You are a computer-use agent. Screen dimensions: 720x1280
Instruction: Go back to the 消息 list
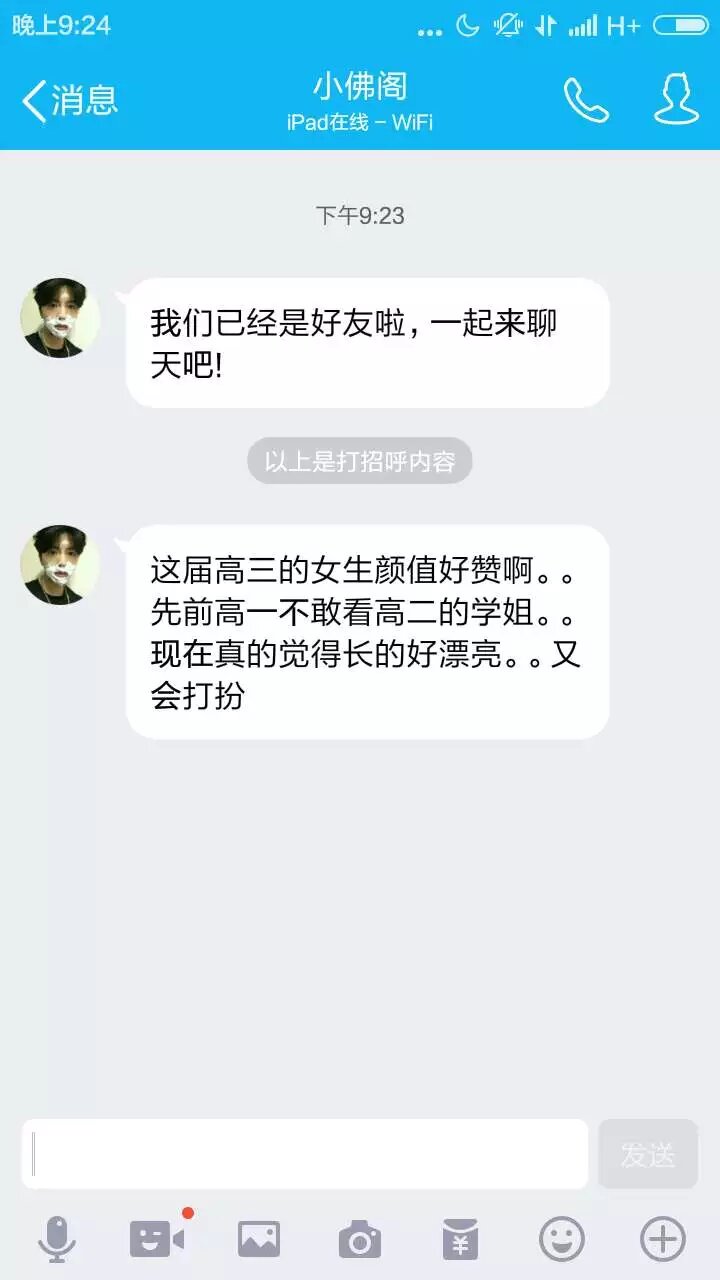[70, 100]
